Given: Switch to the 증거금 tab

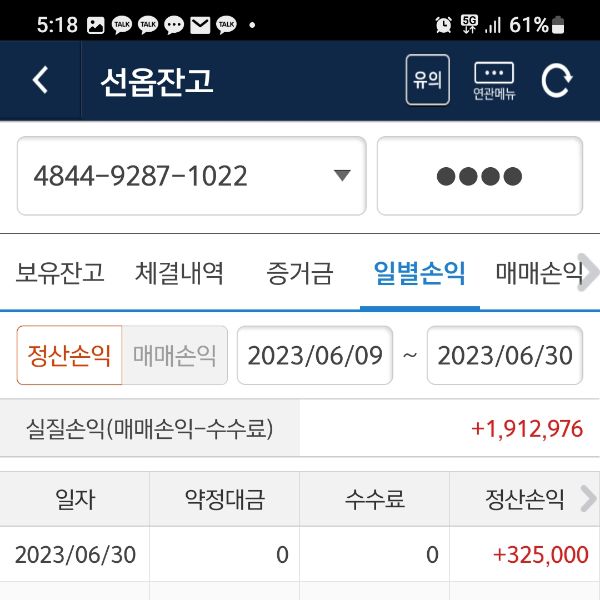Looking at the screenshot, I should click(x=300, y=272).
